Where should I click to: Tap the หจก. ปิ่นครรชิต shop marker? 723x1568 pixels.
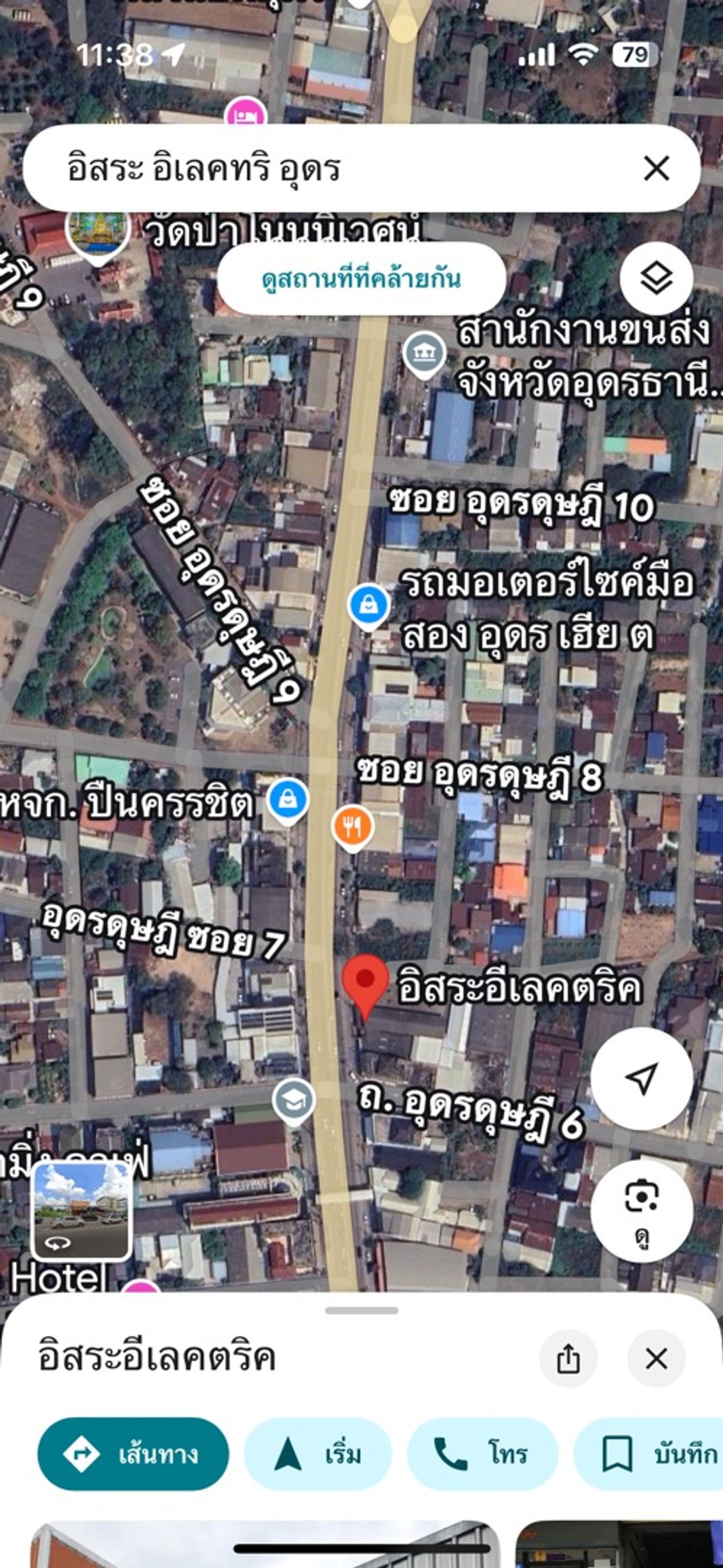288,801
